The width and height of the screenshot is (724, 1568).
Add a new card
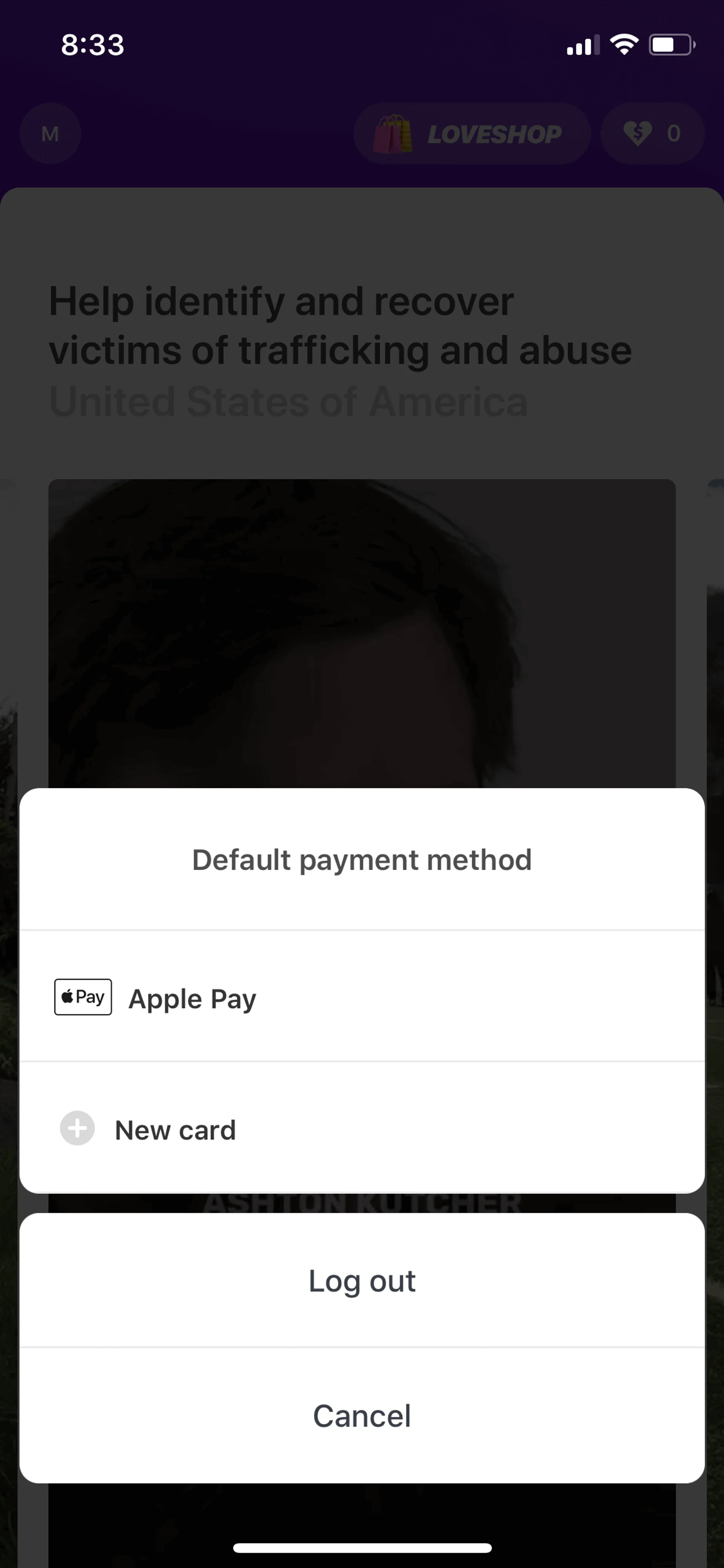(361, 1130)
